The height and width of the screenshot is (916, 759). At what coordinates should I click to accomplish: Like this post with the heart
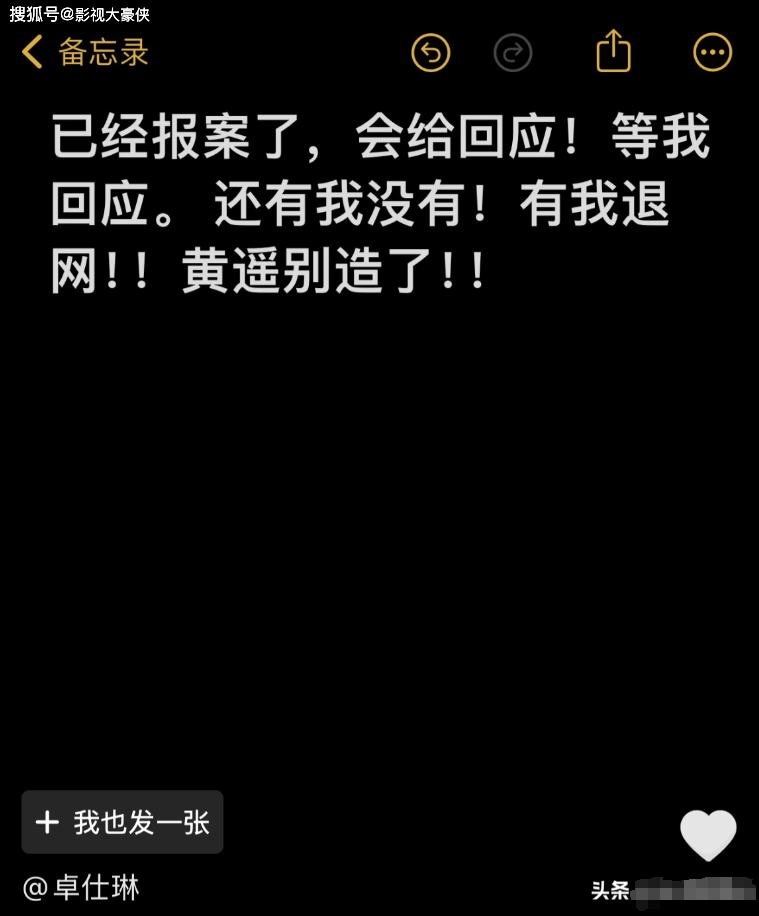tap(708, 835)
